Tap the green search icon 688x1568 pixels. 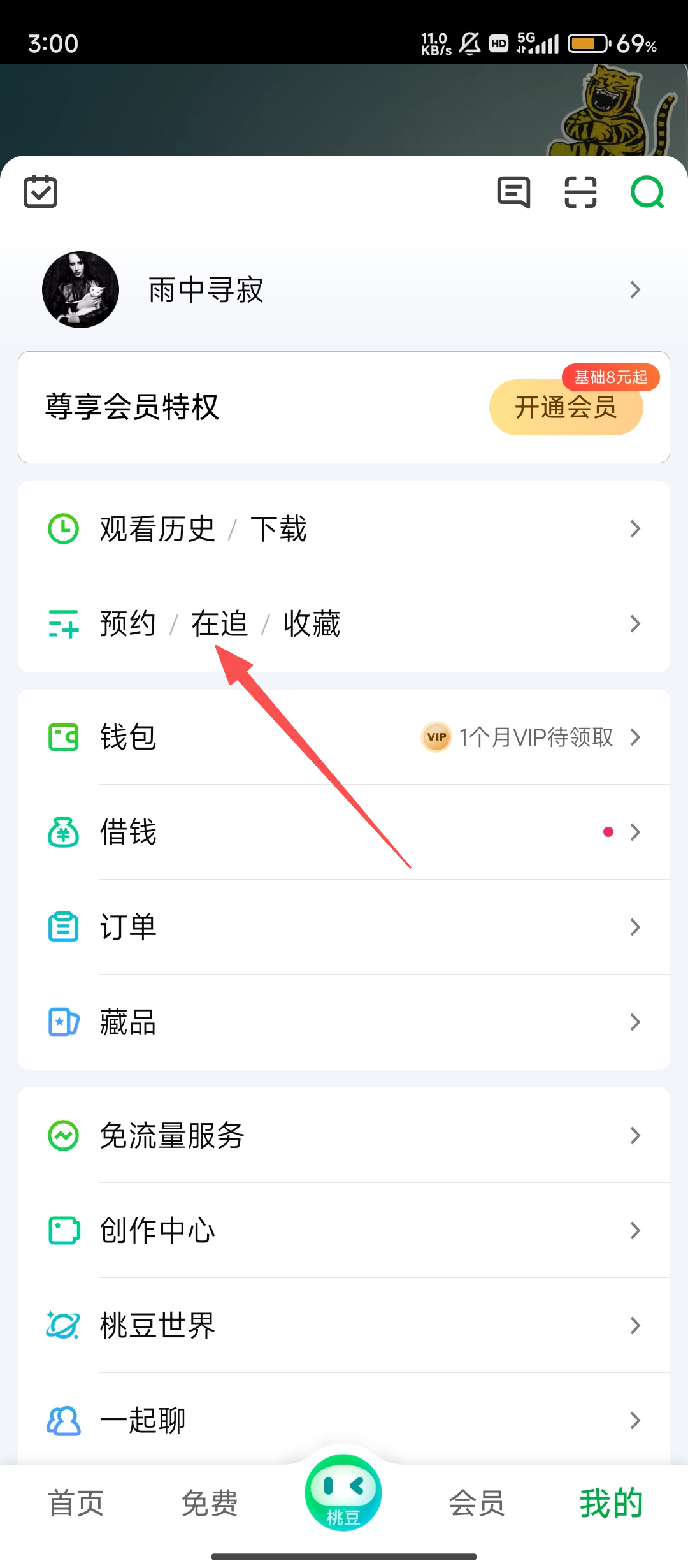647,192
